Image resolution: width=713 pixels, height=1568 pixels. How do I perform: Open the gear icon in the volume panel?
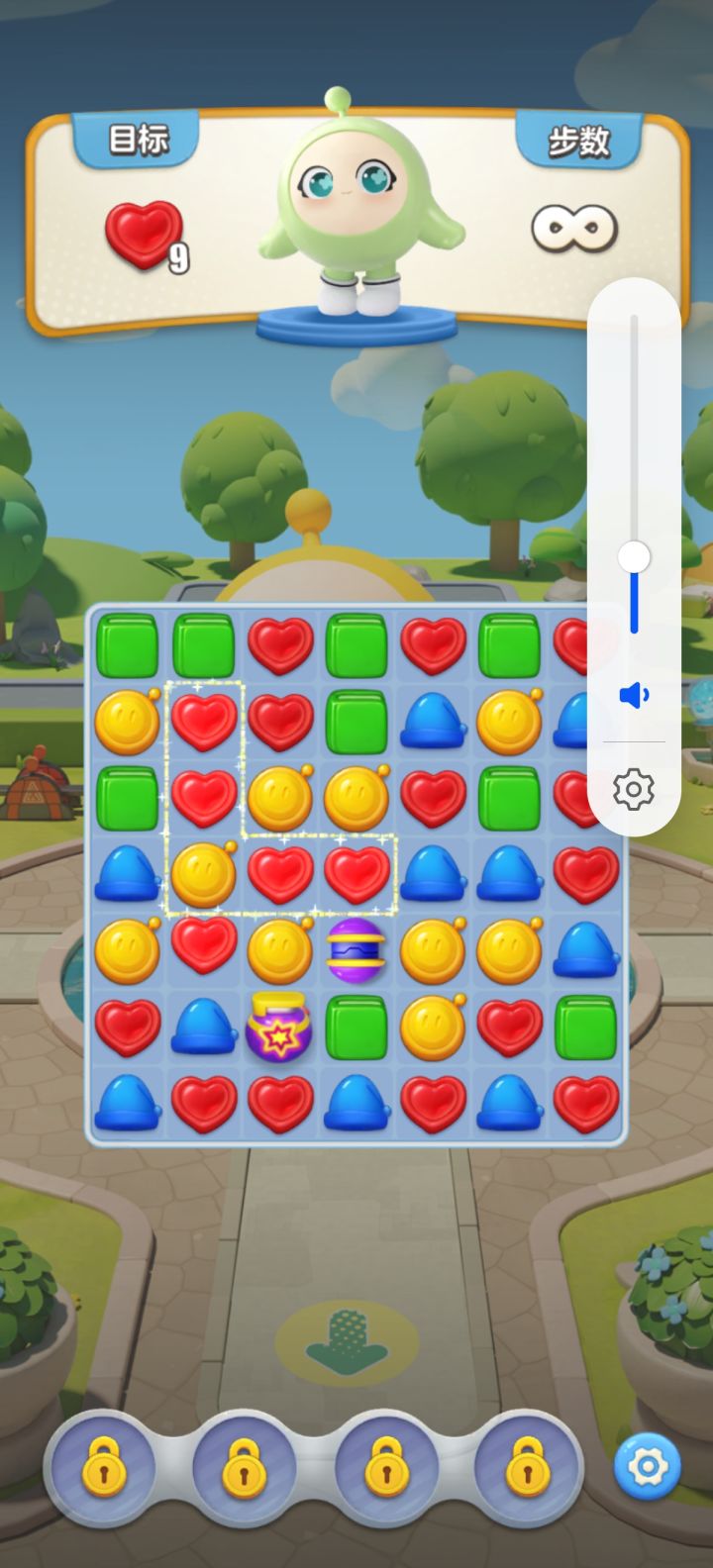pos(634,788)
